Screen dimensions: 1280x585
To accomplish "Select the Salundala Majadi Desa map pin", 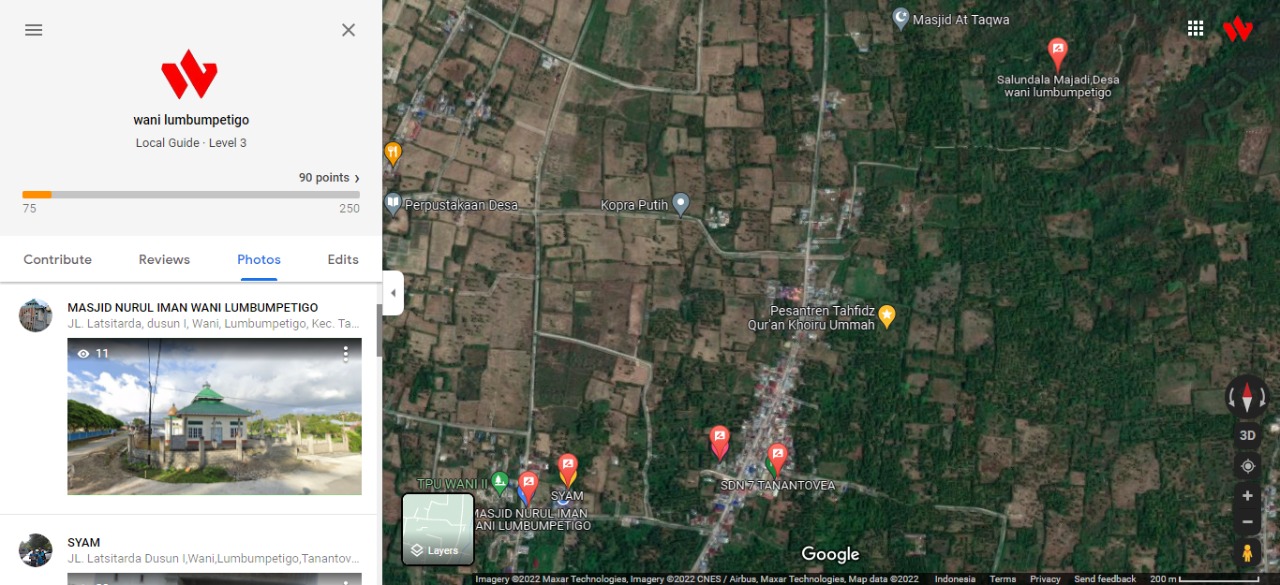I will pyautogui.click(x=1057, y=53).
